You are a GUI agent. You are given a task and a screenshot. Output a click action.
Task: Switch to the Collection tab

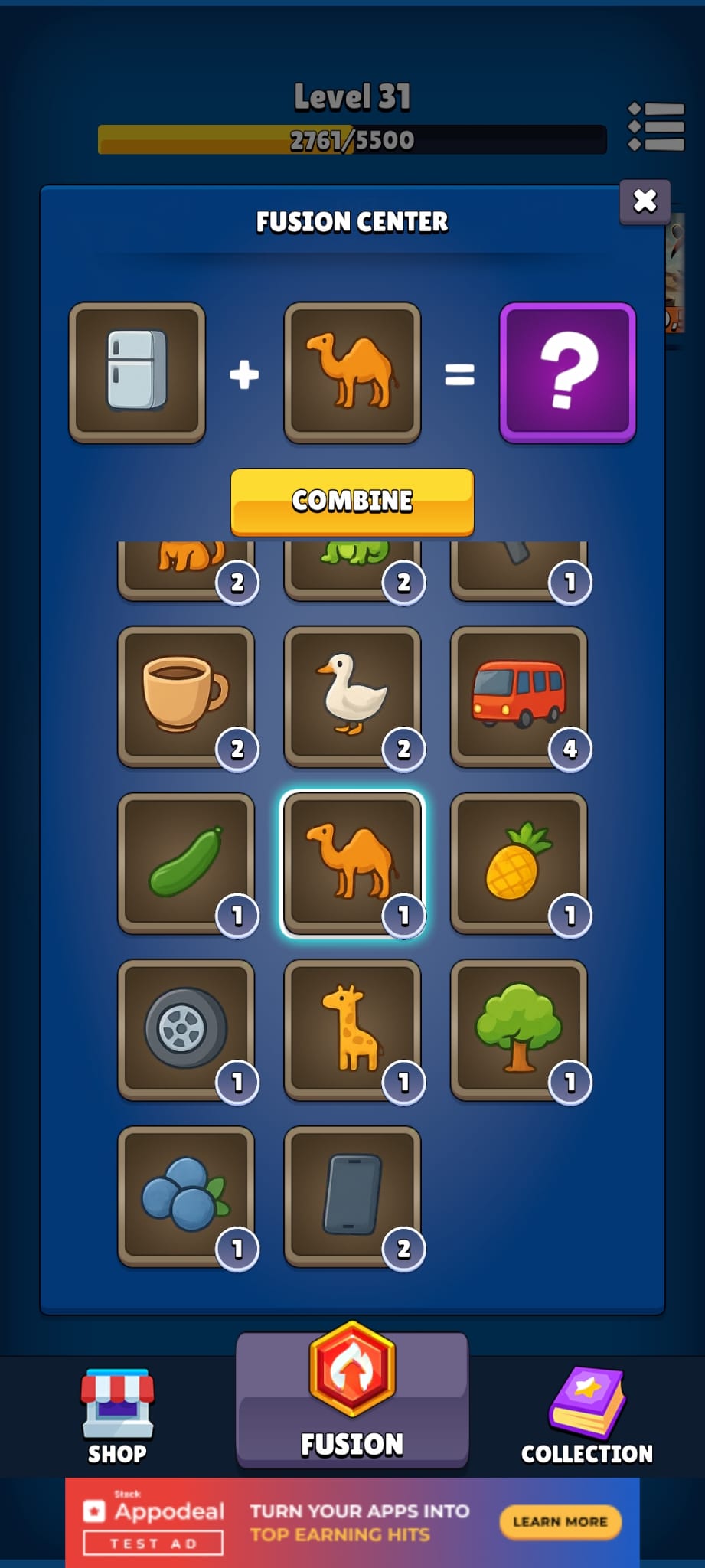click(x=587, y=1416)
